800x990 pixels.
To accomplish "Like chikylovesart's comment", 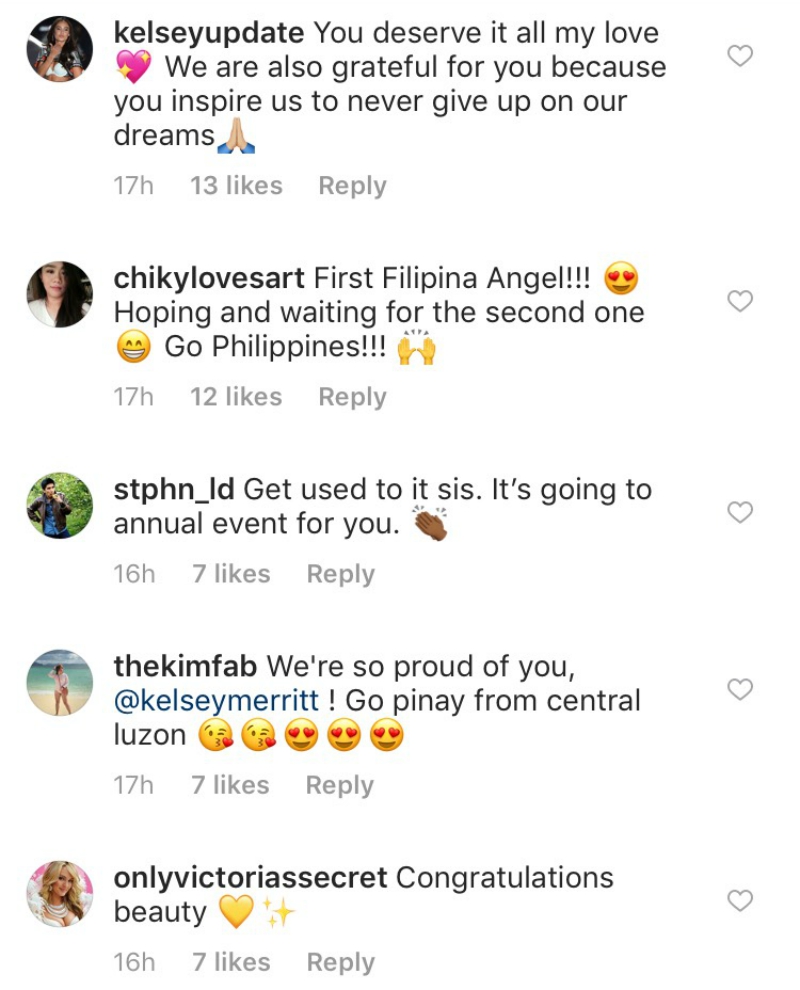I will pos(739,300).
